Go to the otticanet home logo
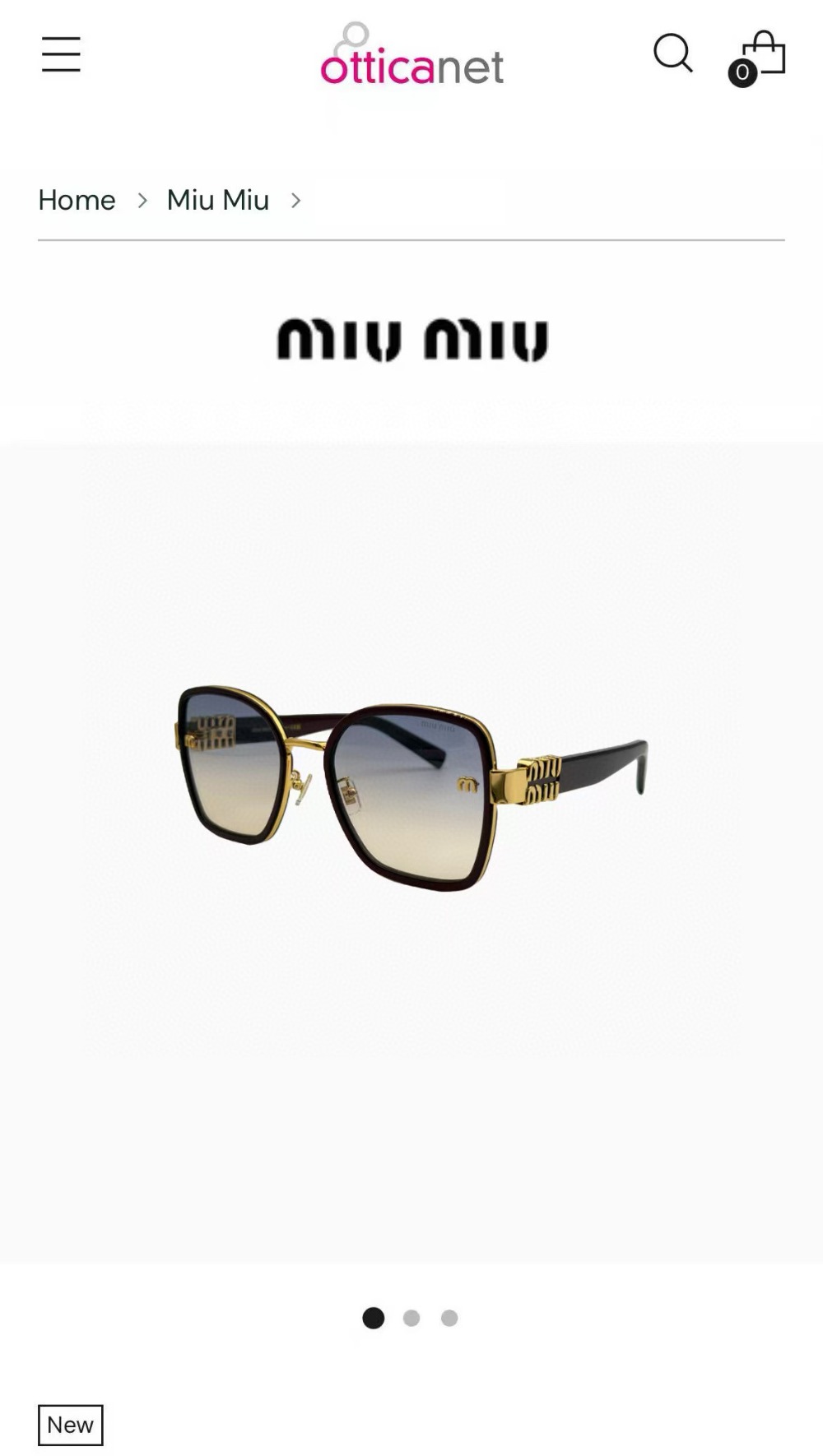This screenshot has height=1456, width=823. pos(411,58)
